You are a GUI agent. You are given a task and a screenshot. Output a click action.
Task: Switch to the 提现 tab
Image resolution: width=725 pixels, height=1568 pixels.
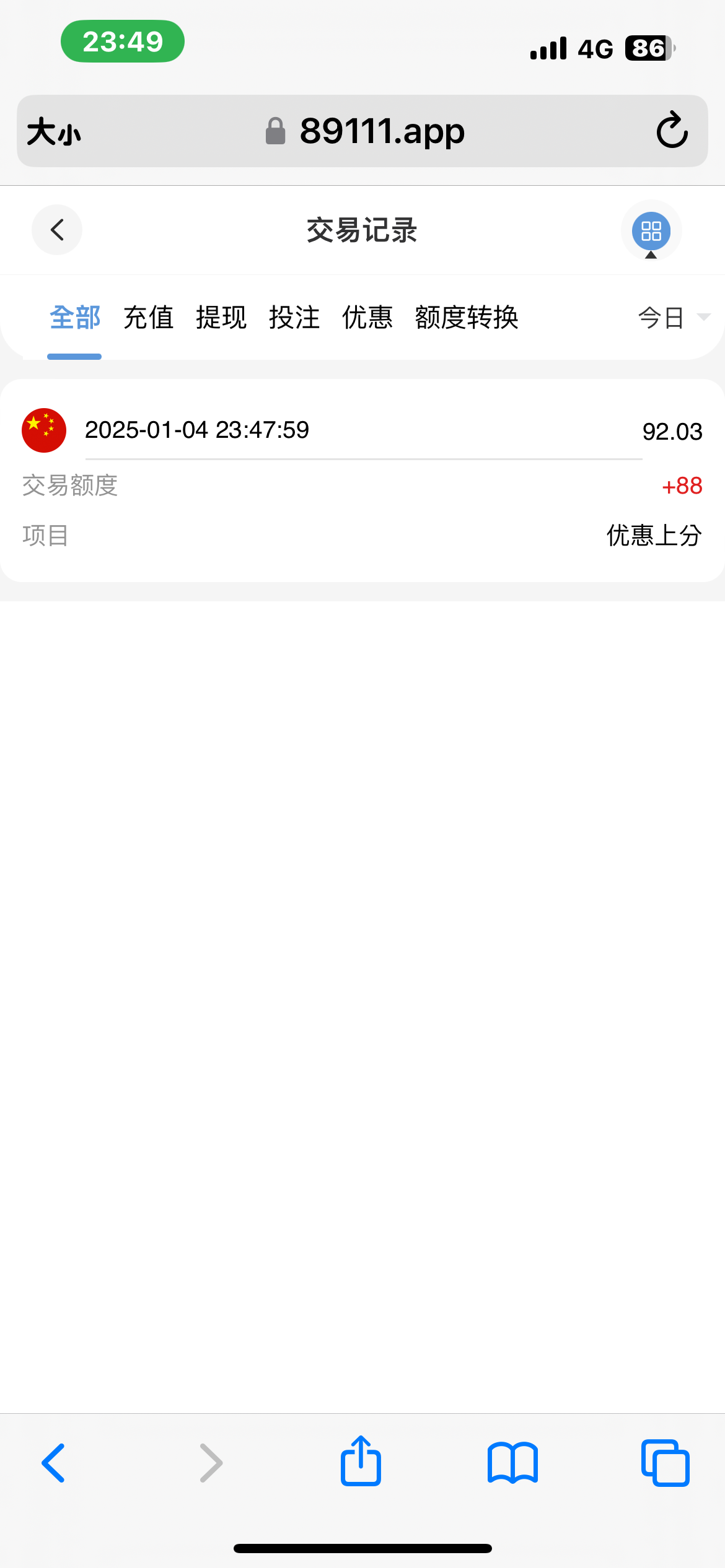221,318
